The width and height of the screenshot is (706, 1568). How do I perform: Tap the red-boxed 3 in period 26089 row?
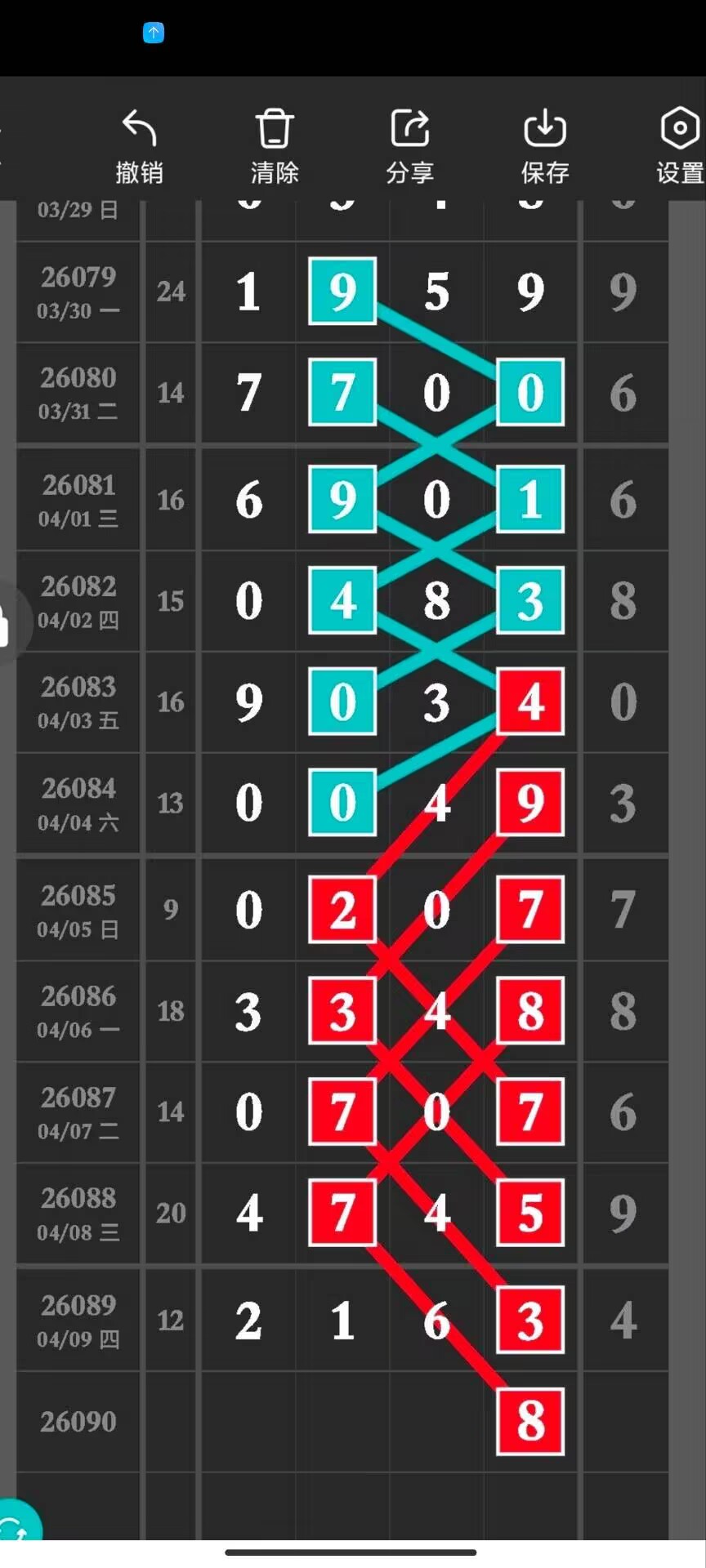[x=530, y=1321]
